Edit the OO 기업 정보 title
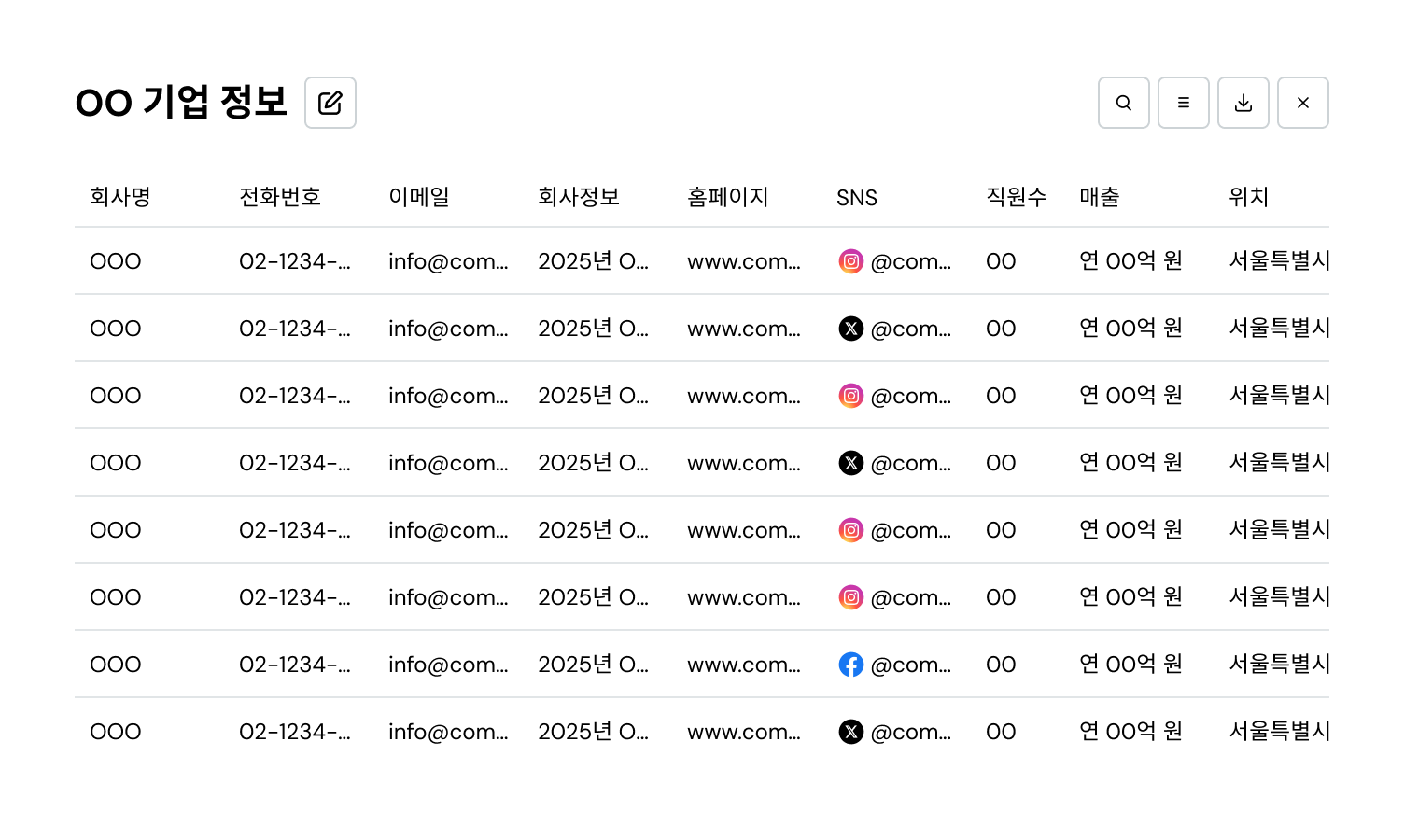Image resolution: width=1404 pixels, height=840 pixels. click(330, 103)
